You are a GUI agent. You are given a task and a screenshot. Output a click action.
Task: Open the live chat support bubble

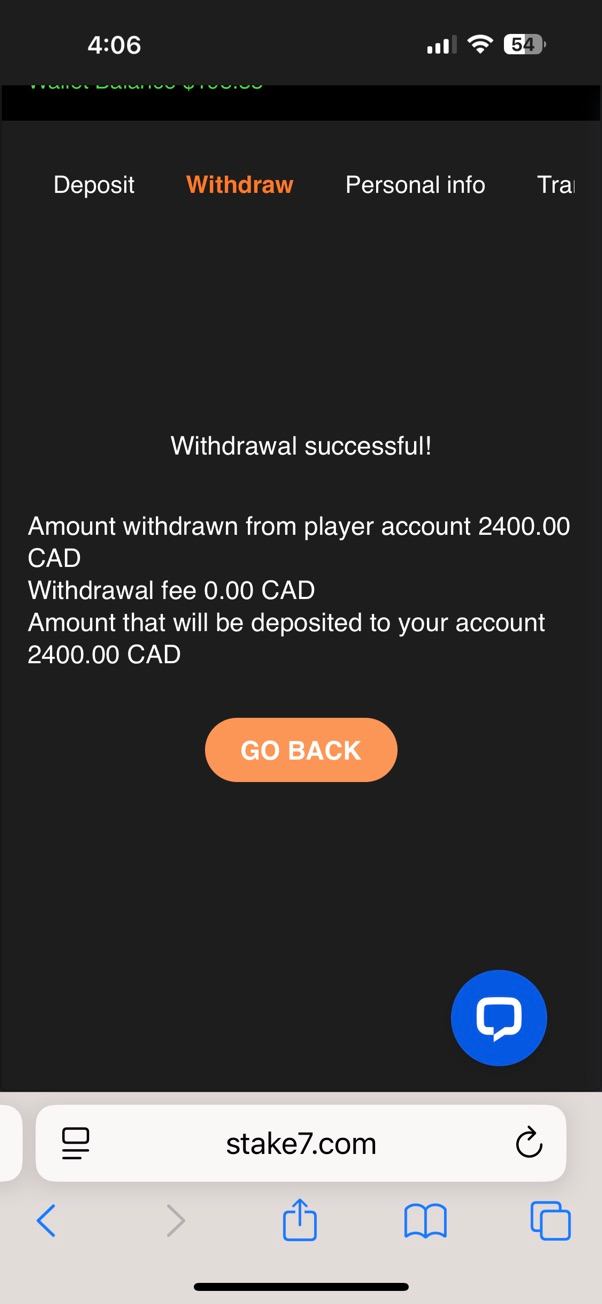point(499,1018)
